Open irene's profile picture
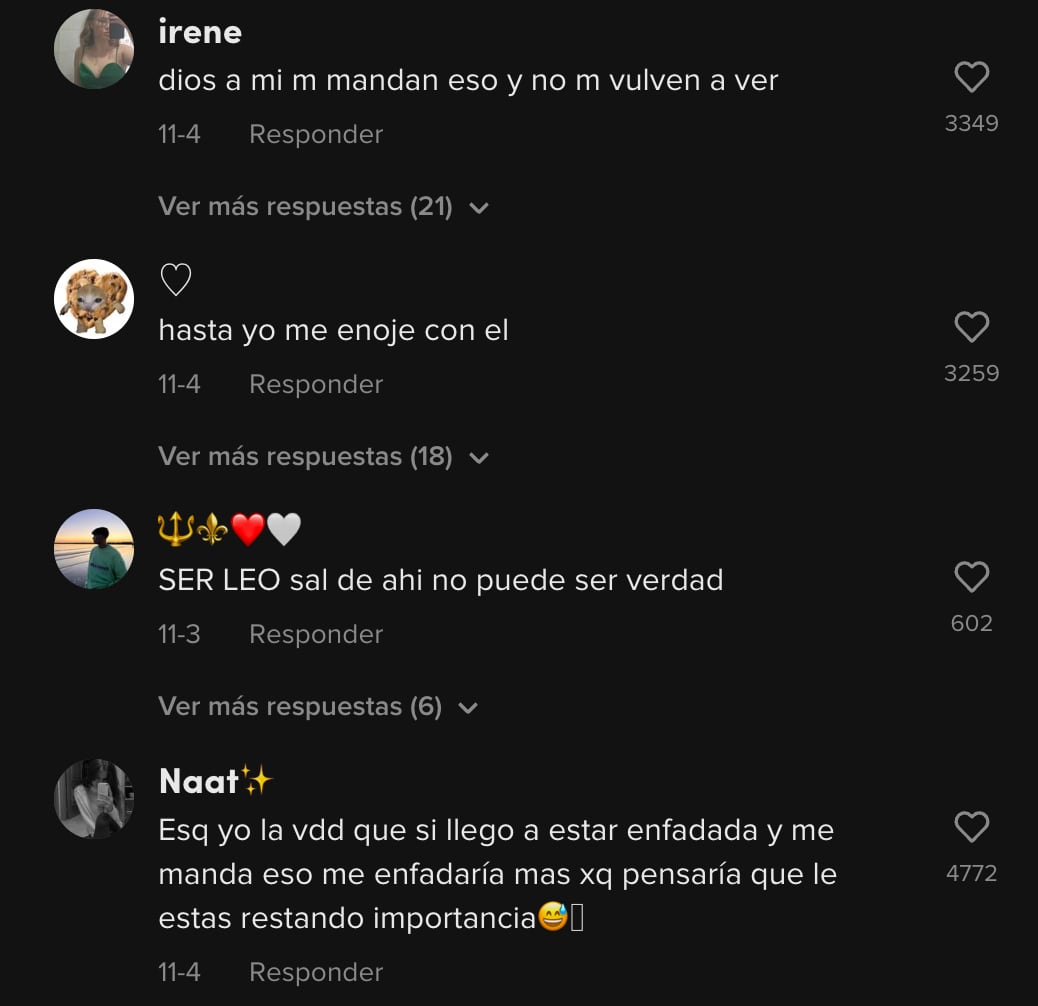Screen dimensions: 1038x1006 (94, 49)
